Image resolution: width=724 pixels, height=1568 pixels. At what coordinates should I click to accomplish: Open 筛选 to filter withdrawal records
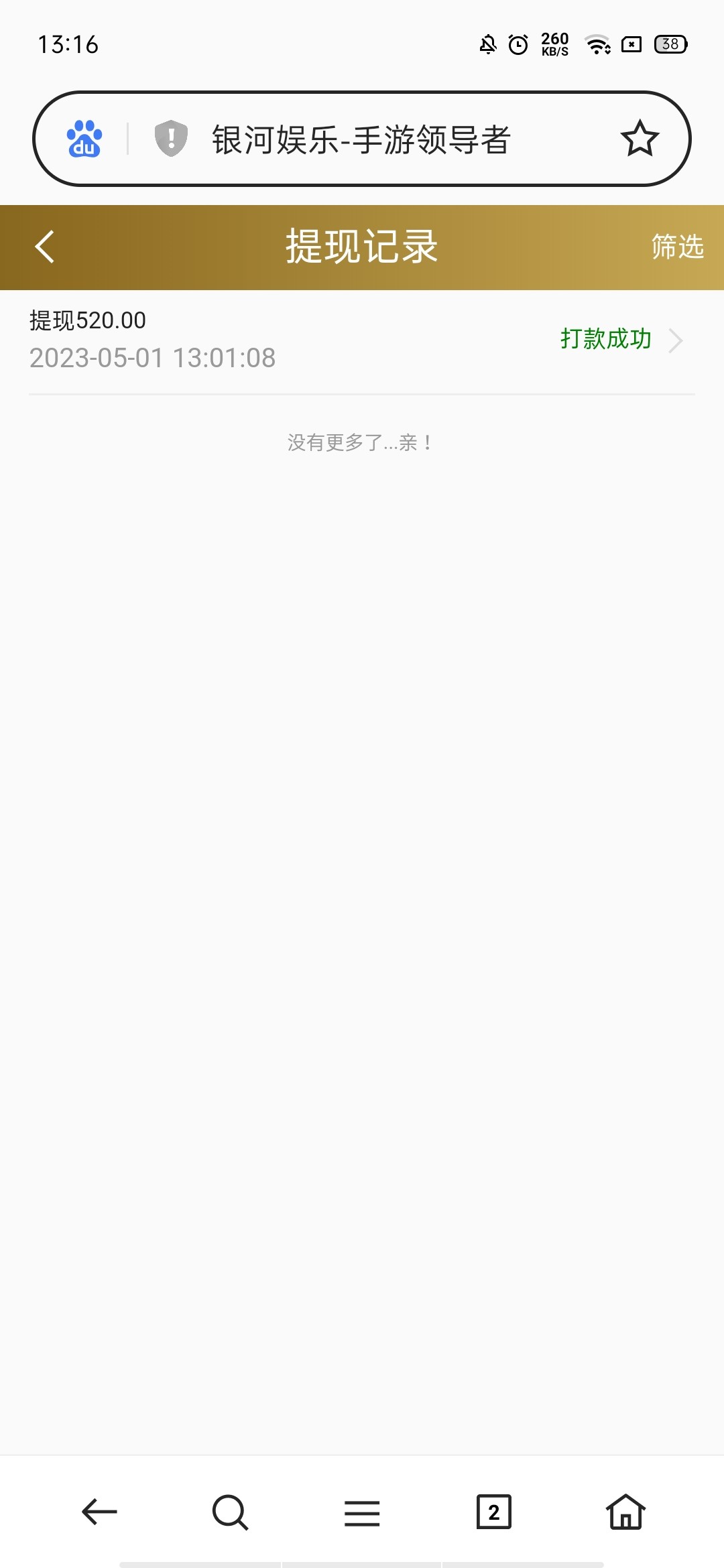pos(676,247)
